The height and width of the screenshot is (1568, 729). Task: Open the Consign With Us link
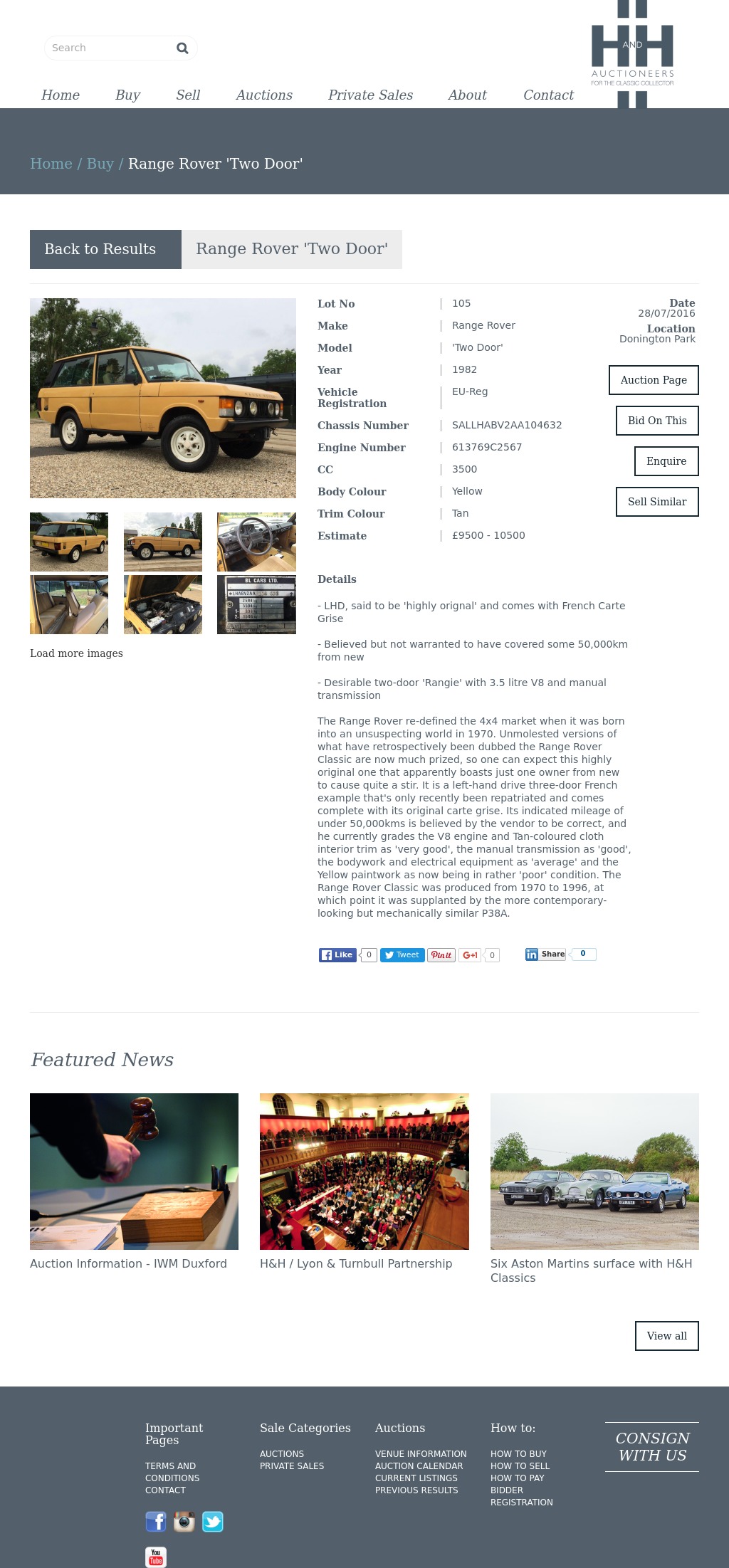pos(652,1447)
